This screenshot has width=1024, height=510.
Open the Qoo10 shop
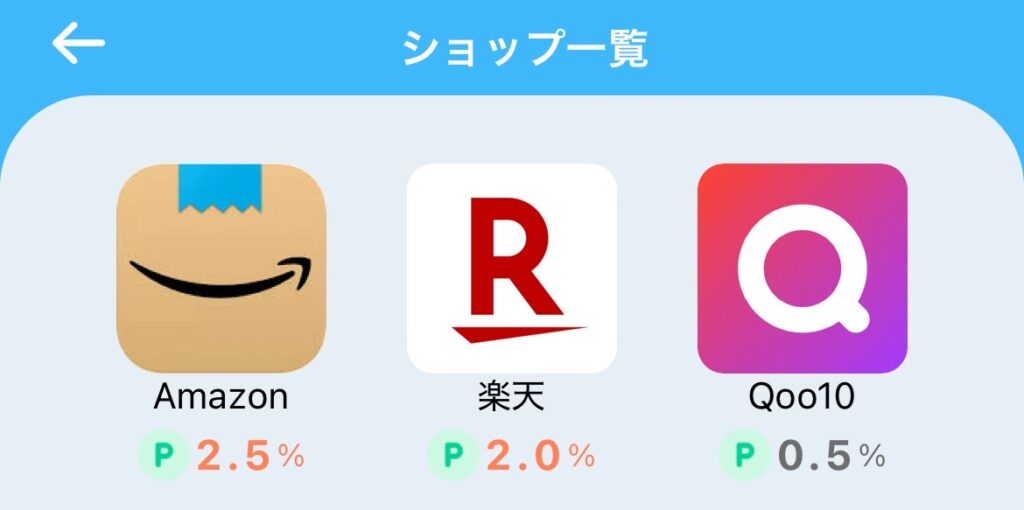802,269
